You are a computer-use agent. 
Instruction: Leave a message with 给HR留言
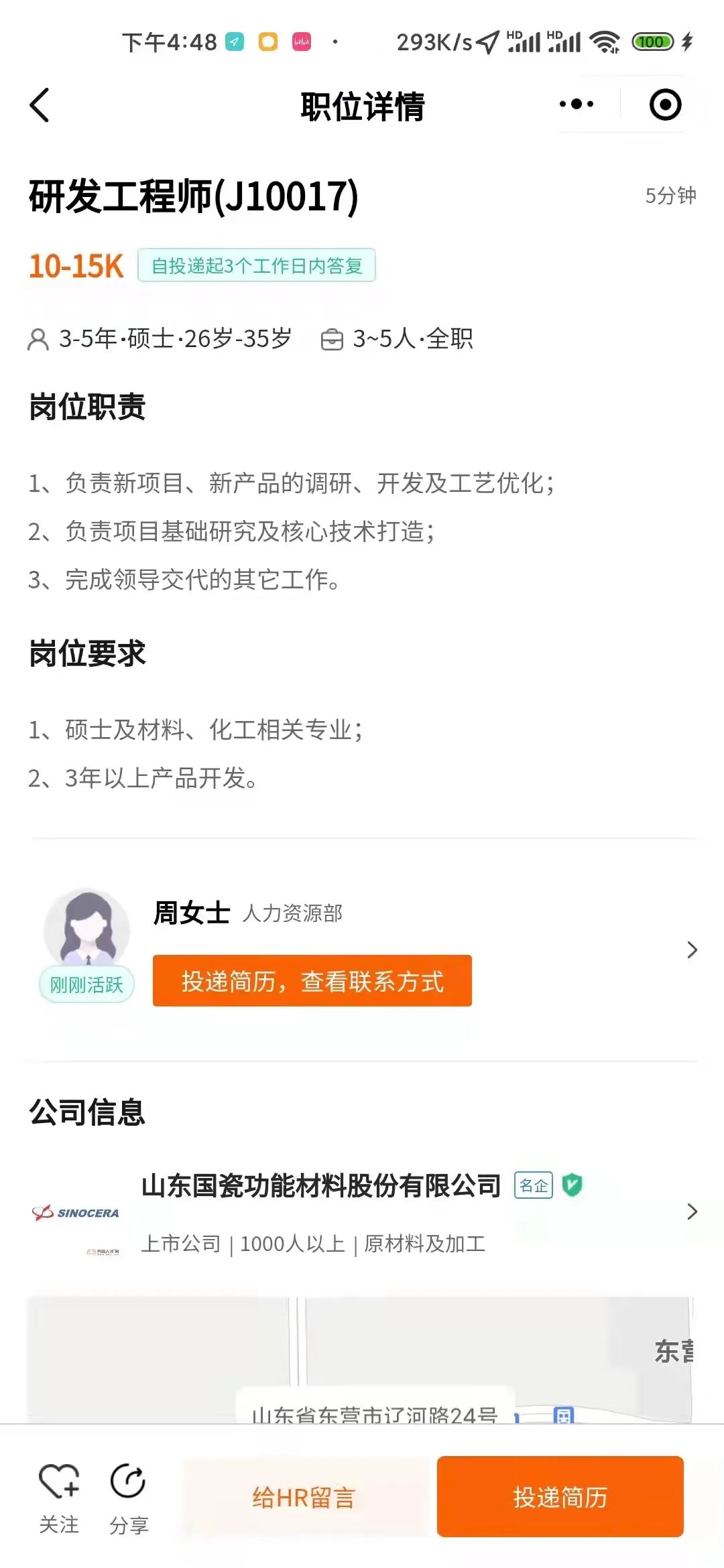[304, 1497]
